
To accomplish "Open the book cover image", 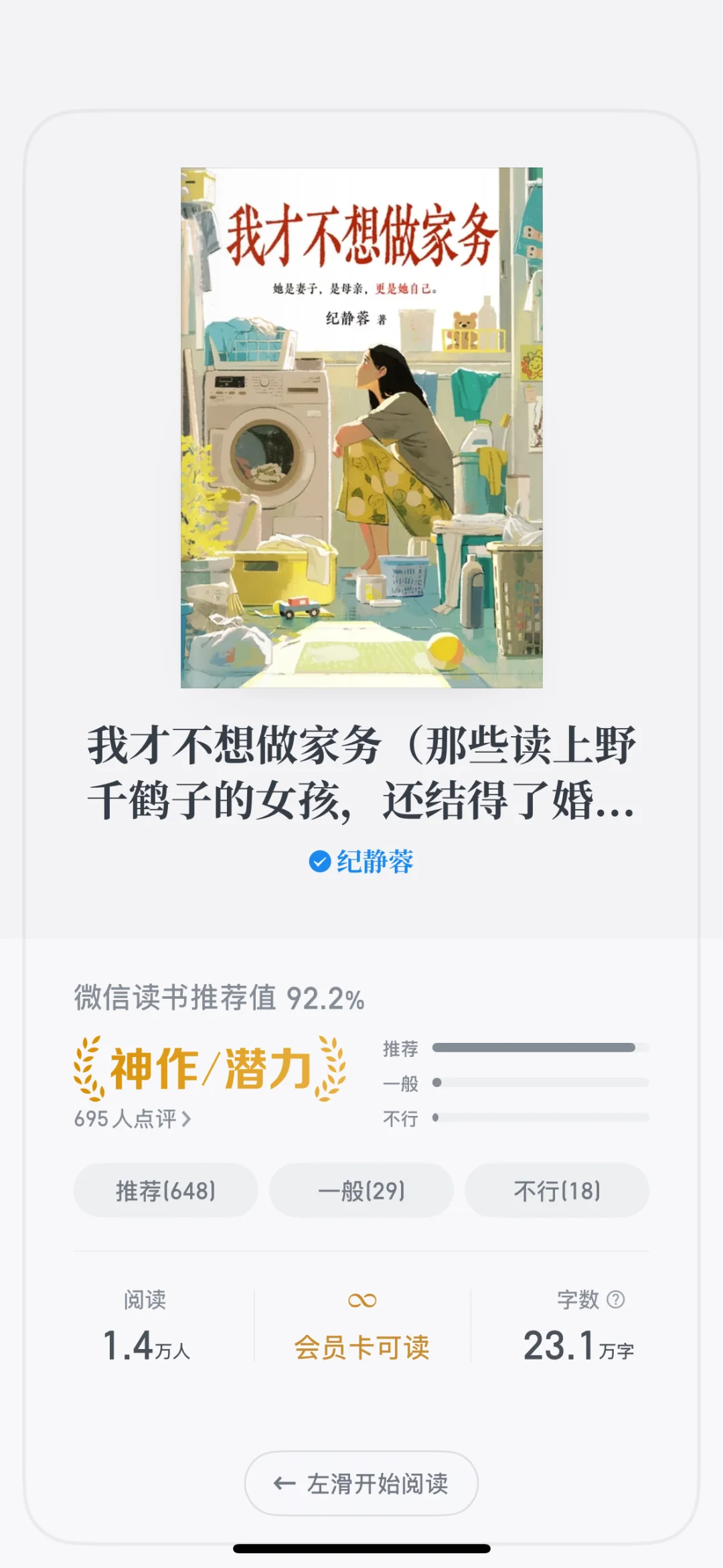I will click(x=361, y=427).
